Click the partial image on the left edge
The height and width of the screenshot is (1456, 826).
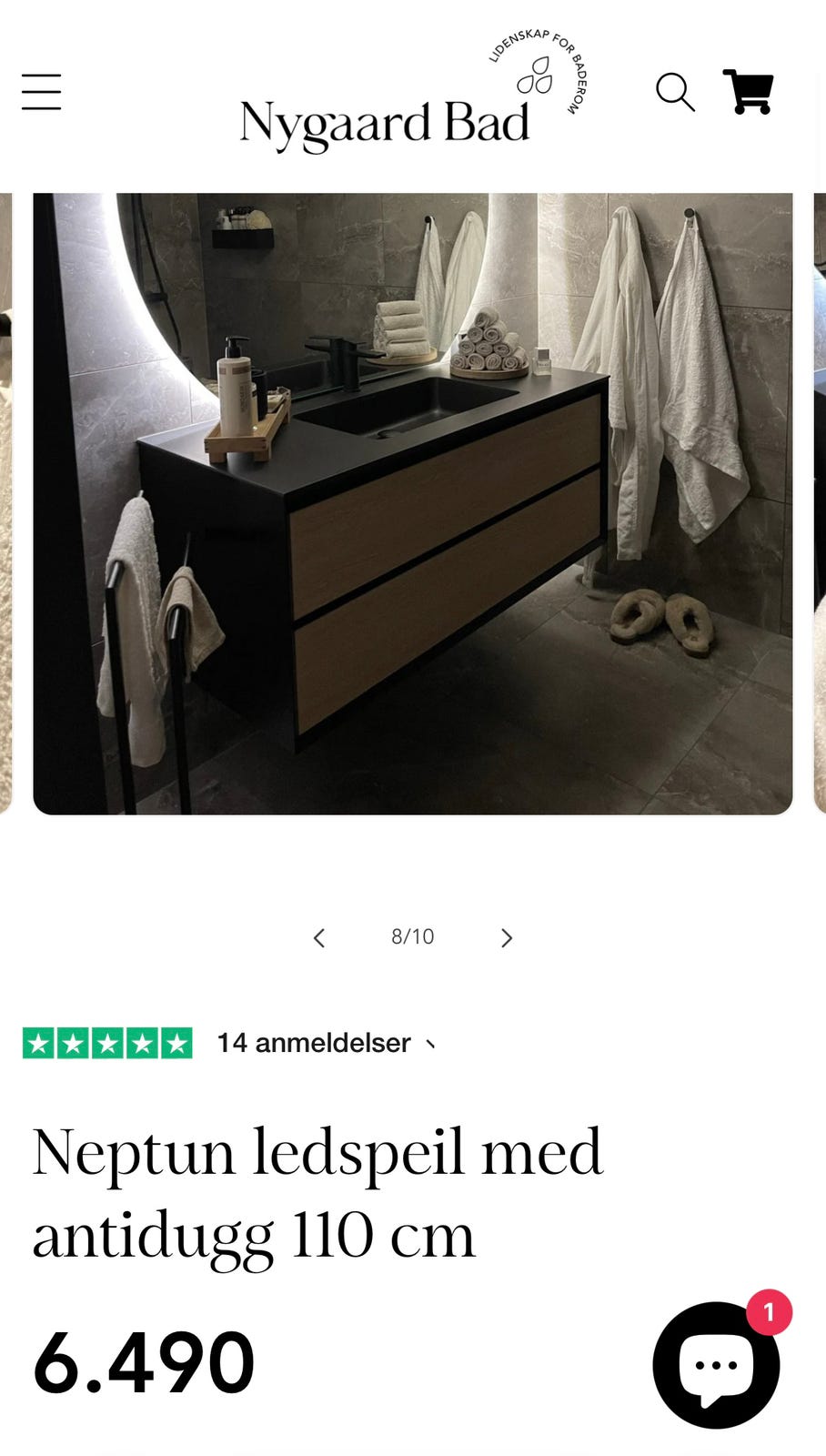pyautogui.click(x=7, y=500)
